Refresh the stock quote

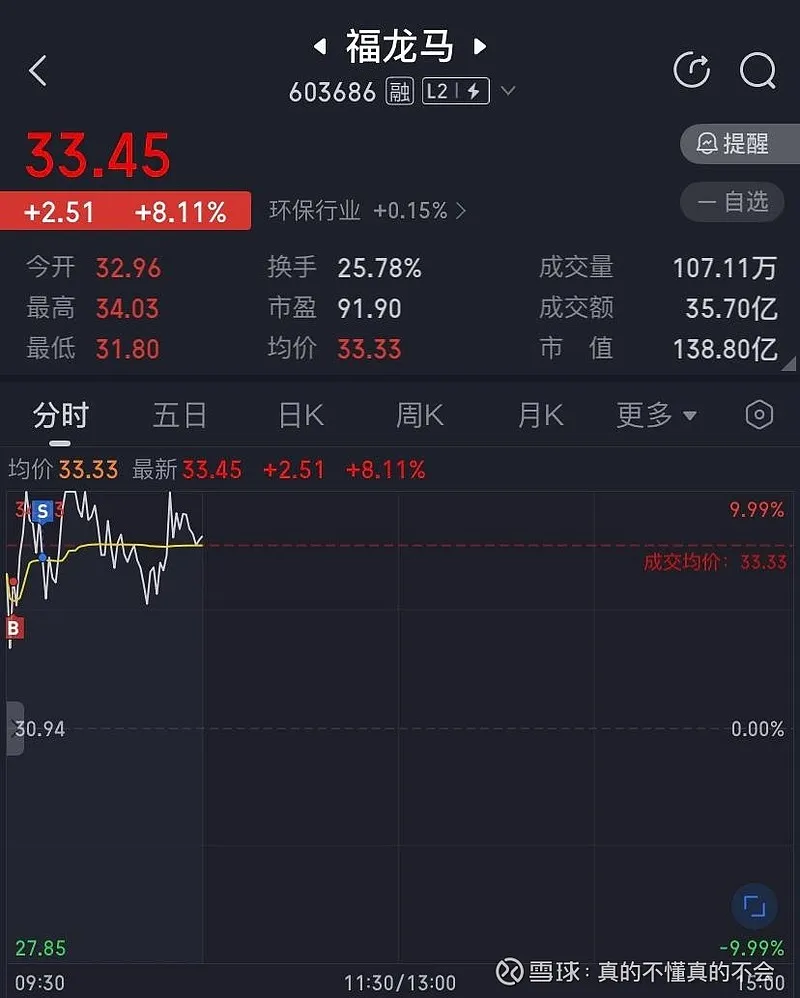(691, 70)
